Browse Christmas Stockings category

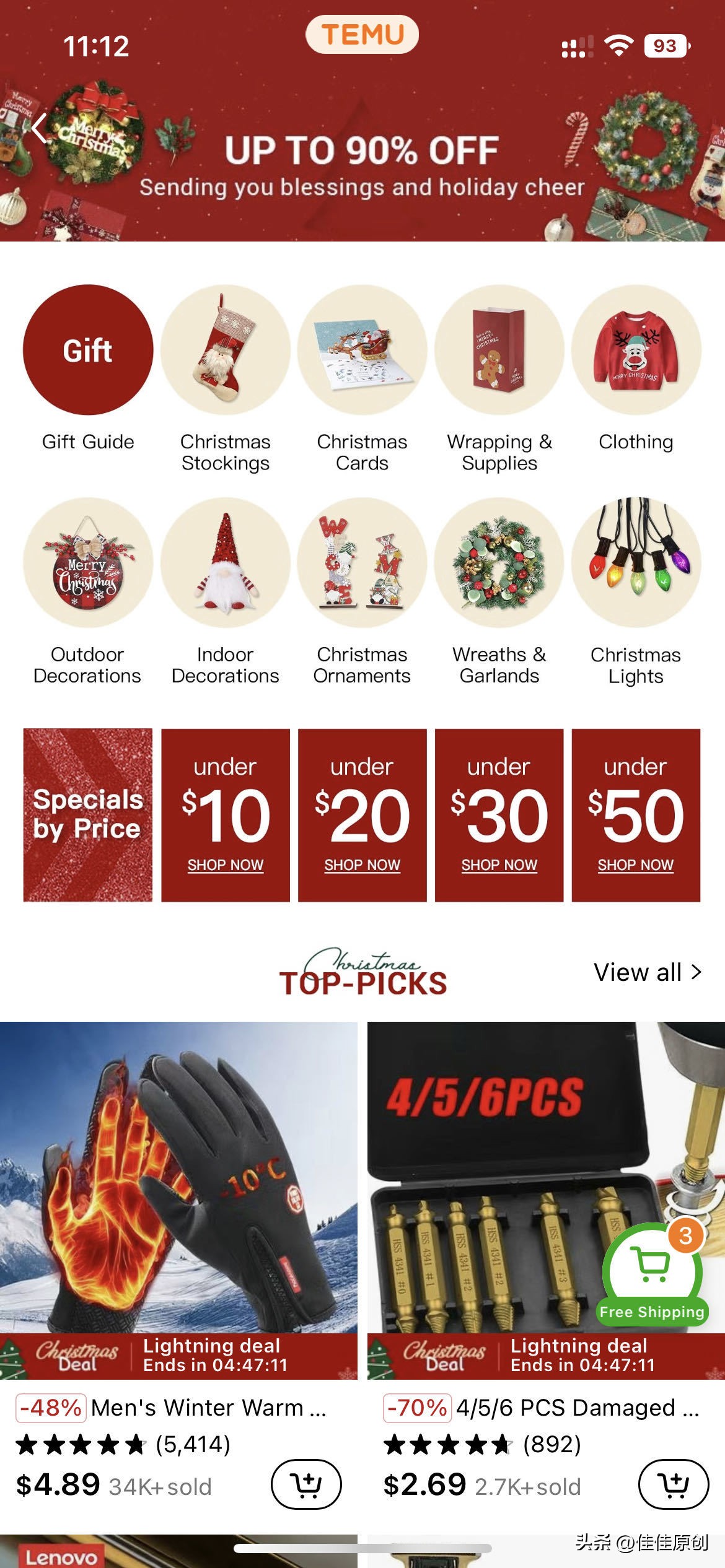click(x=226, y=351)
